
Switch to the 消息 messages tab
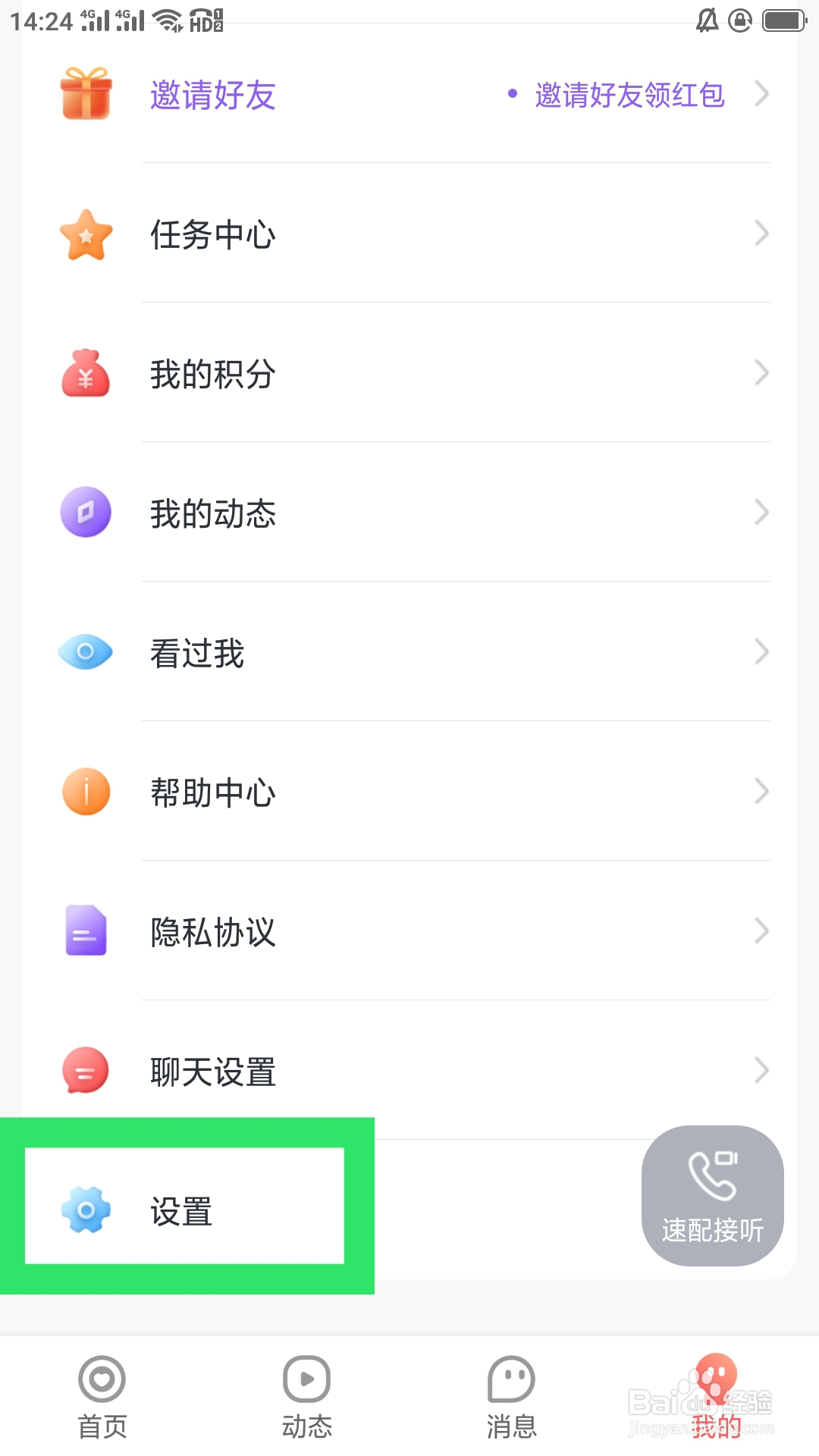(511, 1397)
